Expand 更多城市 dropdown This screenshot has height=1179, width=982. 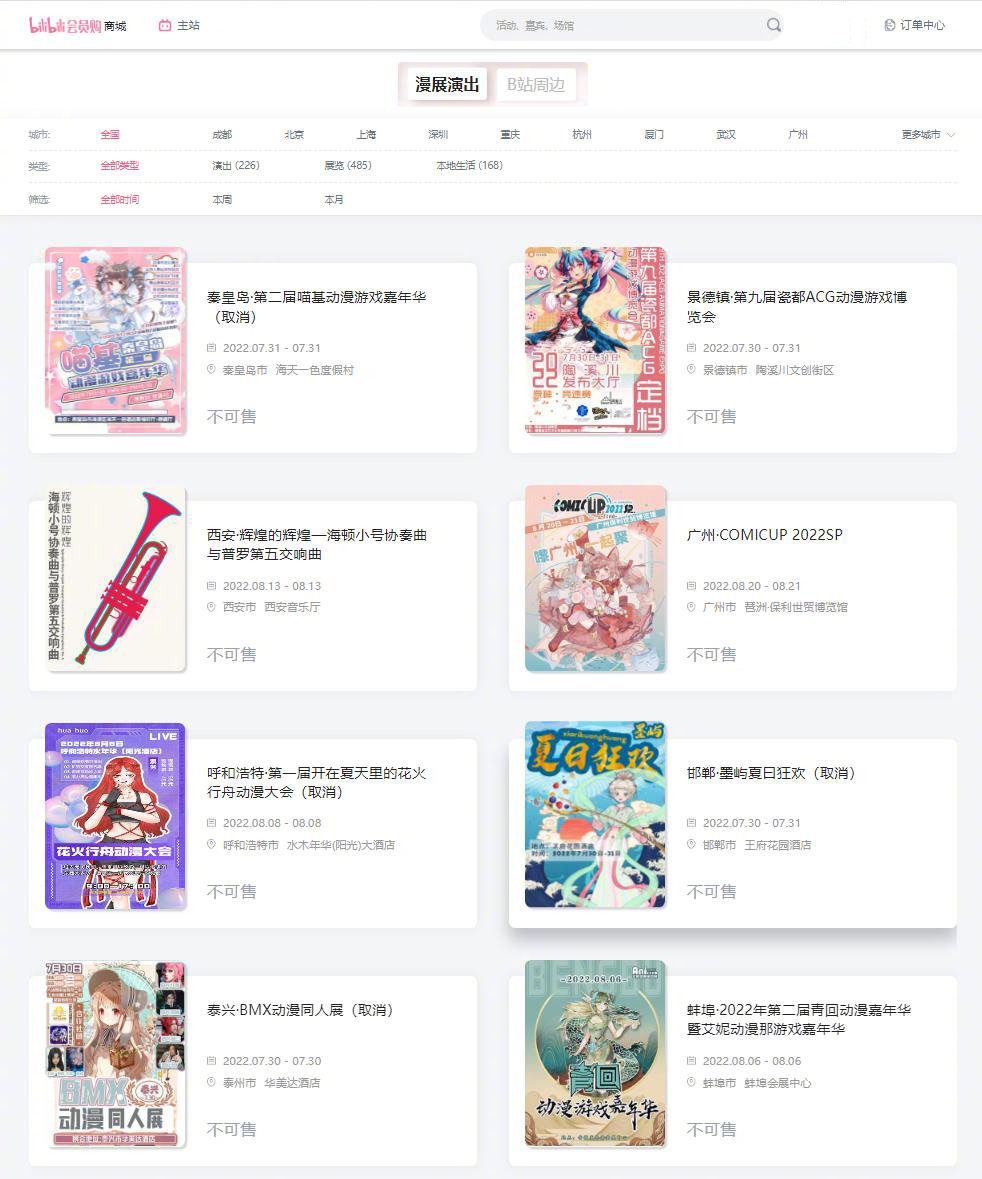coord(928,134)
